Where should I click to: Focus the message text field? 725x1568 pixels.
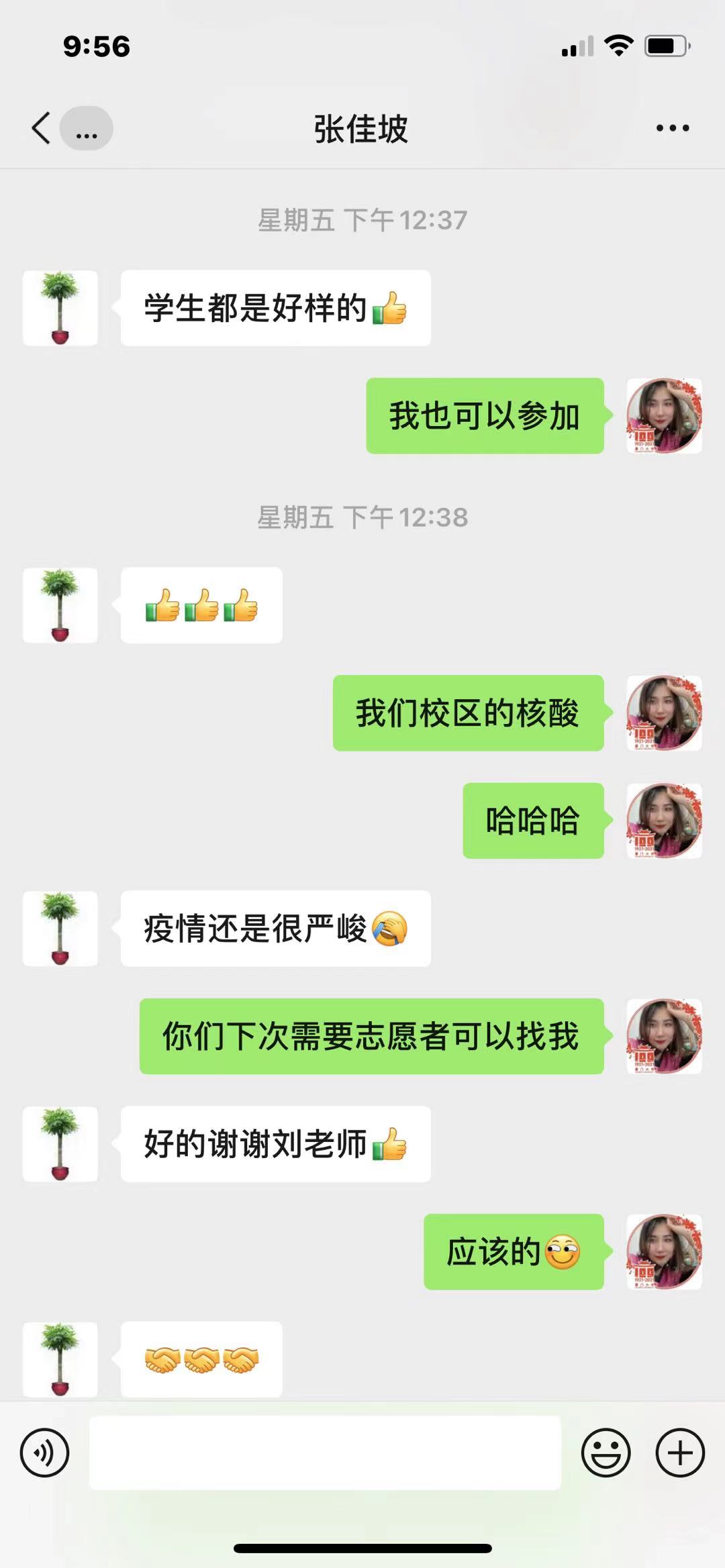[x=325, y=1453]
